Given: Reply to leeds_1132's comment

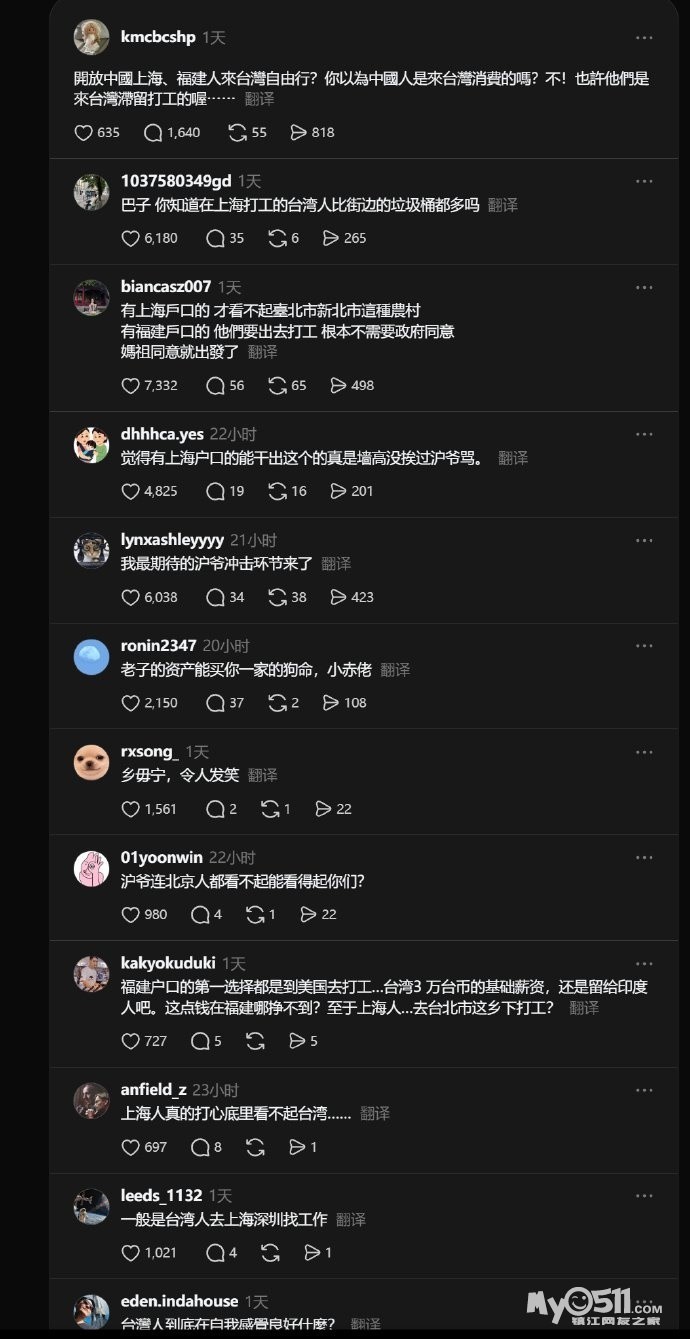Looking at the screenshot, I should pos(215,1253).
